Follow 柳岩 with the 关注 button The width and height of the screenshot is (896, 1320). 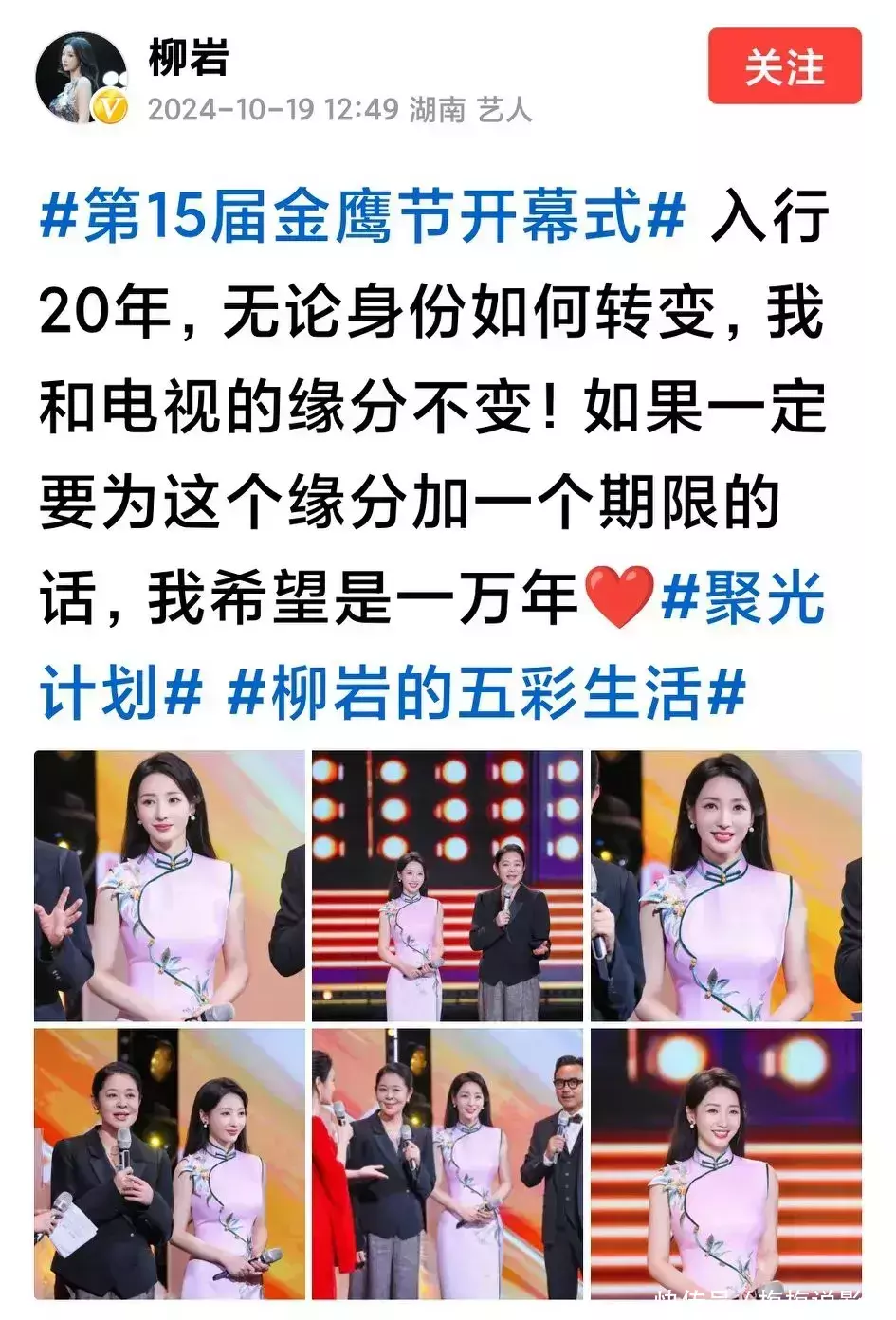coord(784,66)
